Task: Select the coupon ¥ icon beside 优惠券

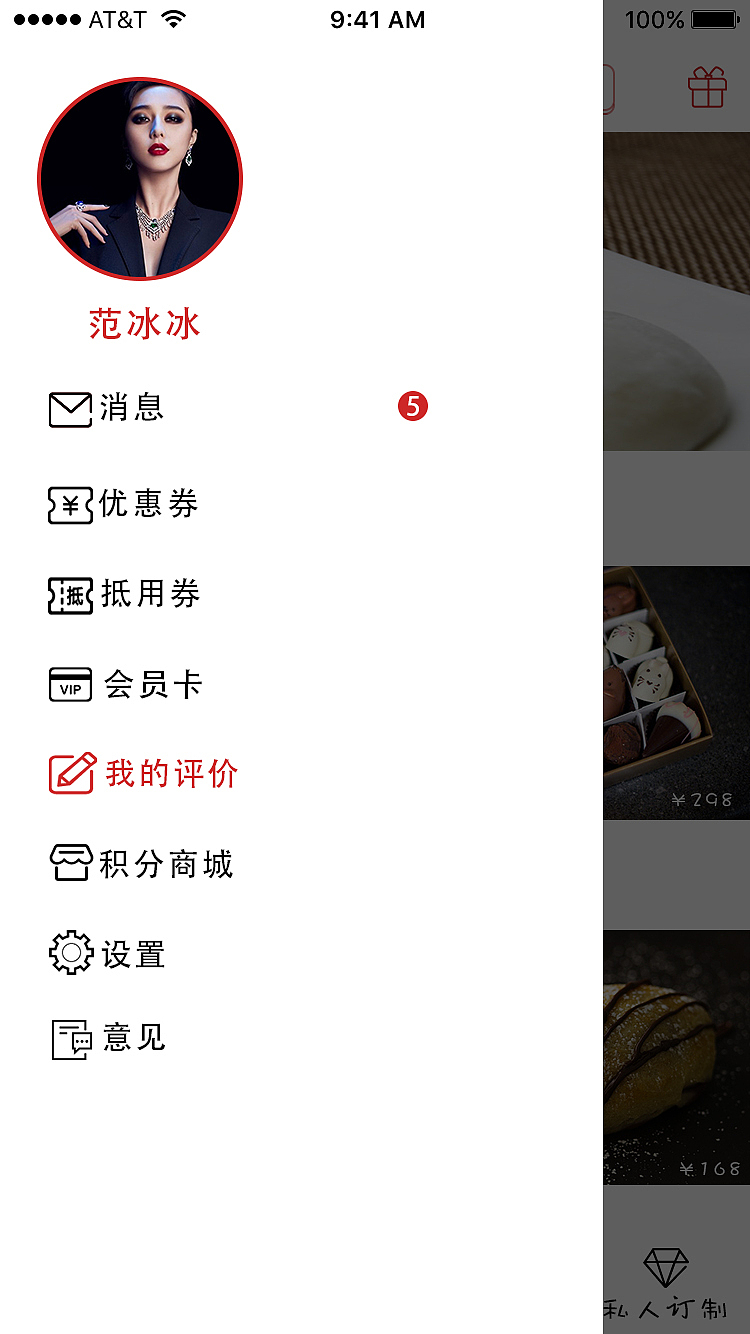Action: click(x=68, y=505)
